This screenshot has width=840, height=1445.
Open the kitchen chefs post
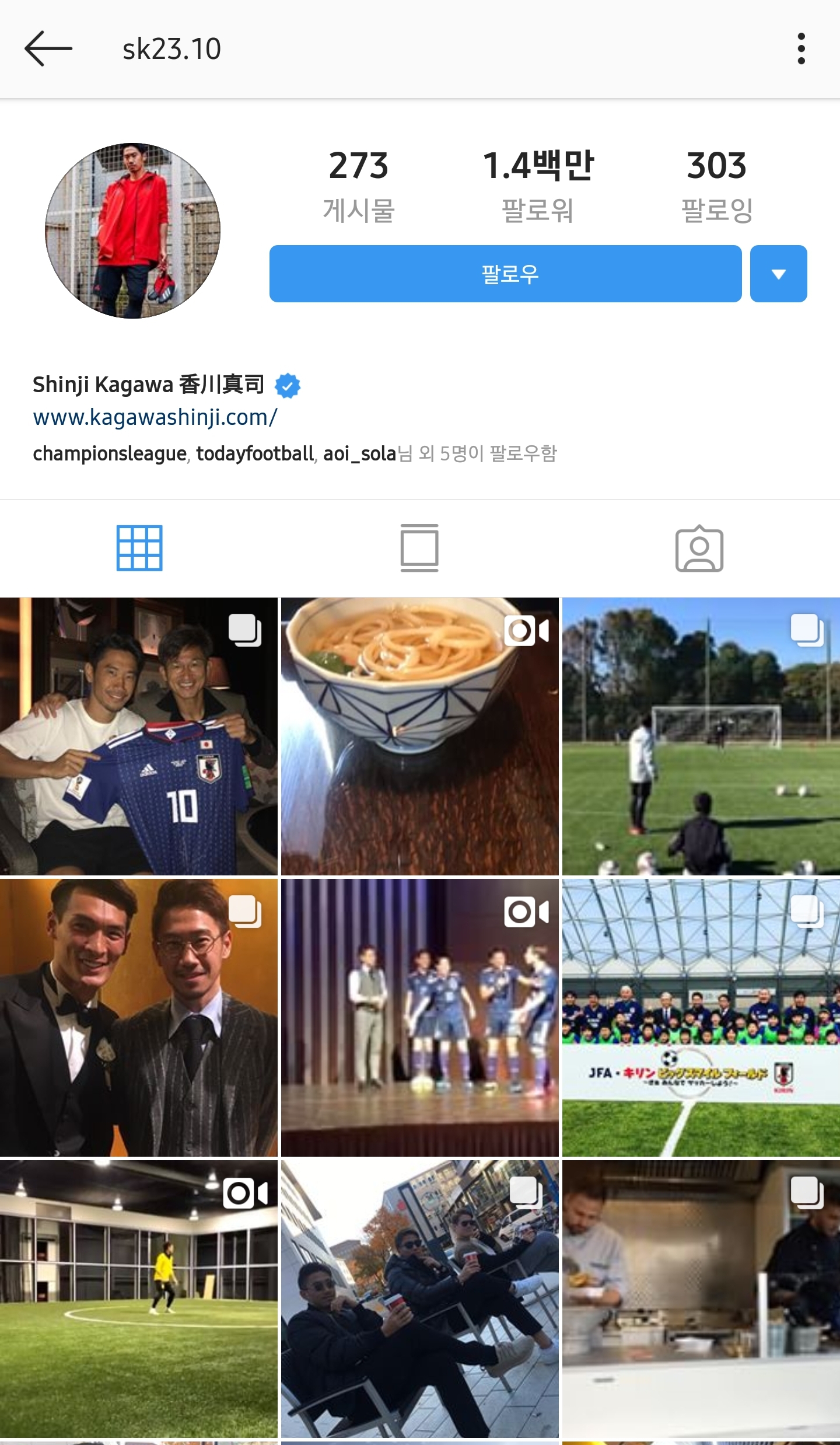[x=701, y=1299]
